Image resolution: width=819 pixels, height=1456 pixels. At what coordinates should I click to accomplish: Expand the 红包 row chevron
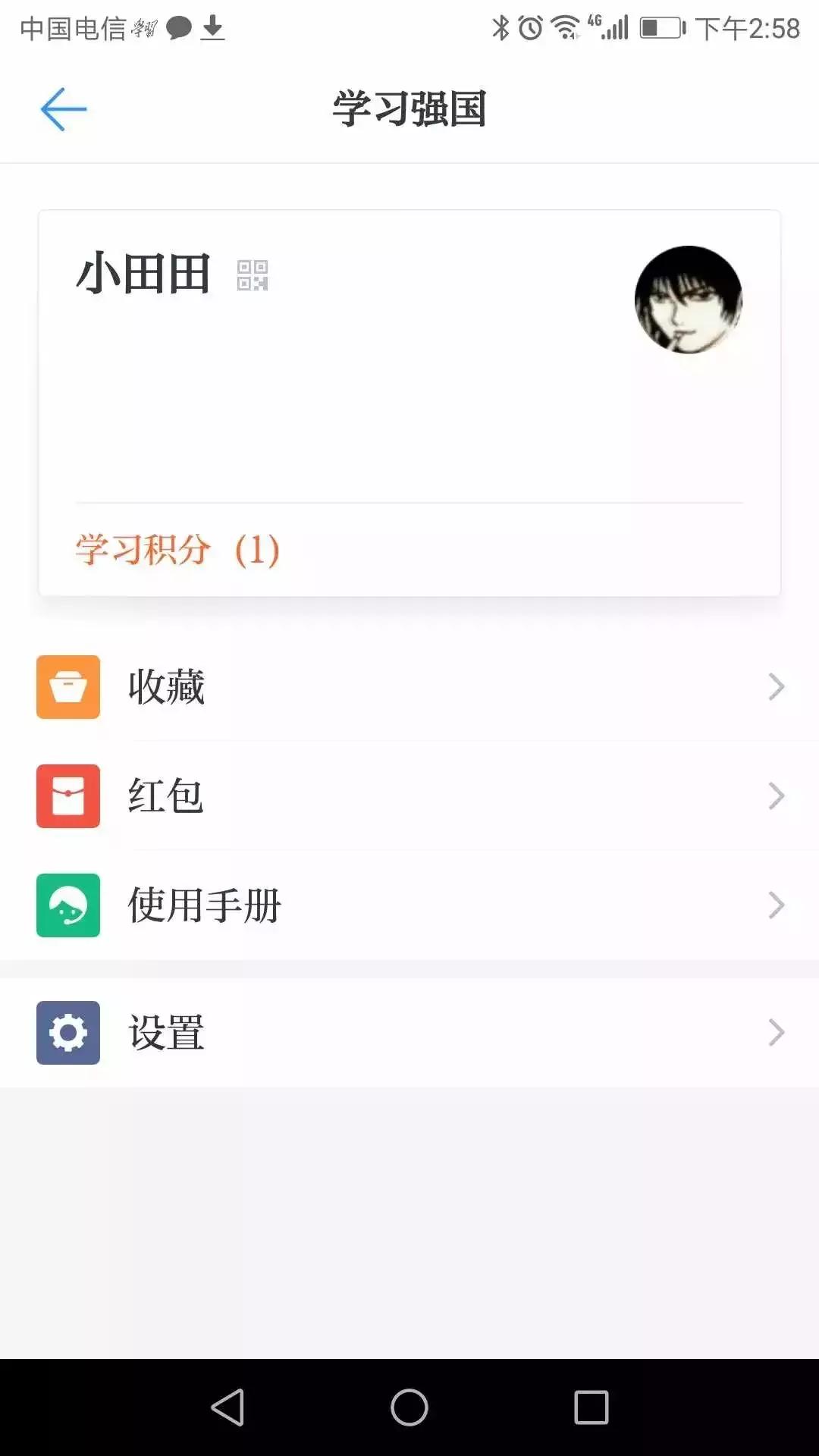pos(777,795)
